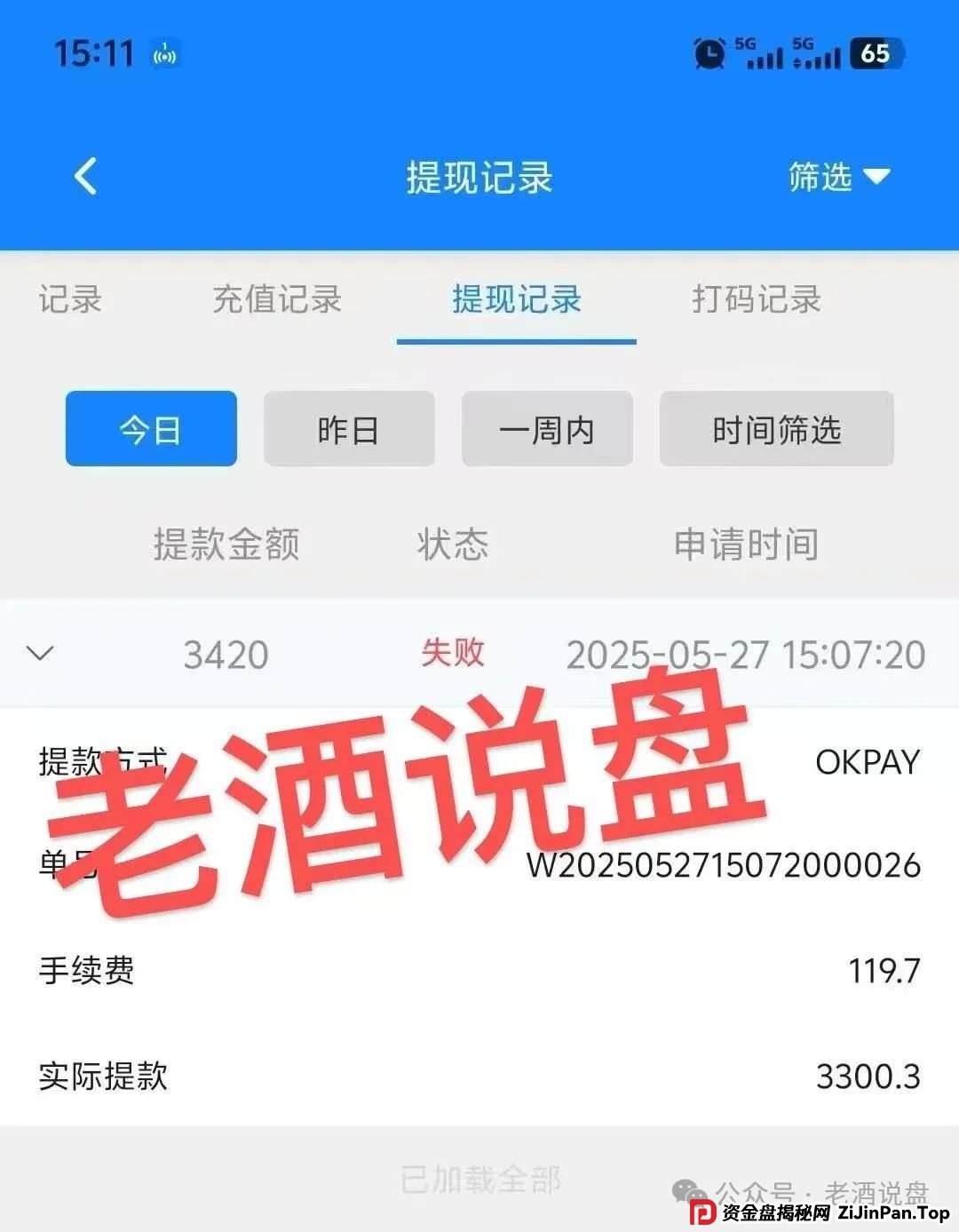The image size is (959, 1232).
Task: Collapse the 3420 withdrawal record
Action: click(x=41, y=654)
